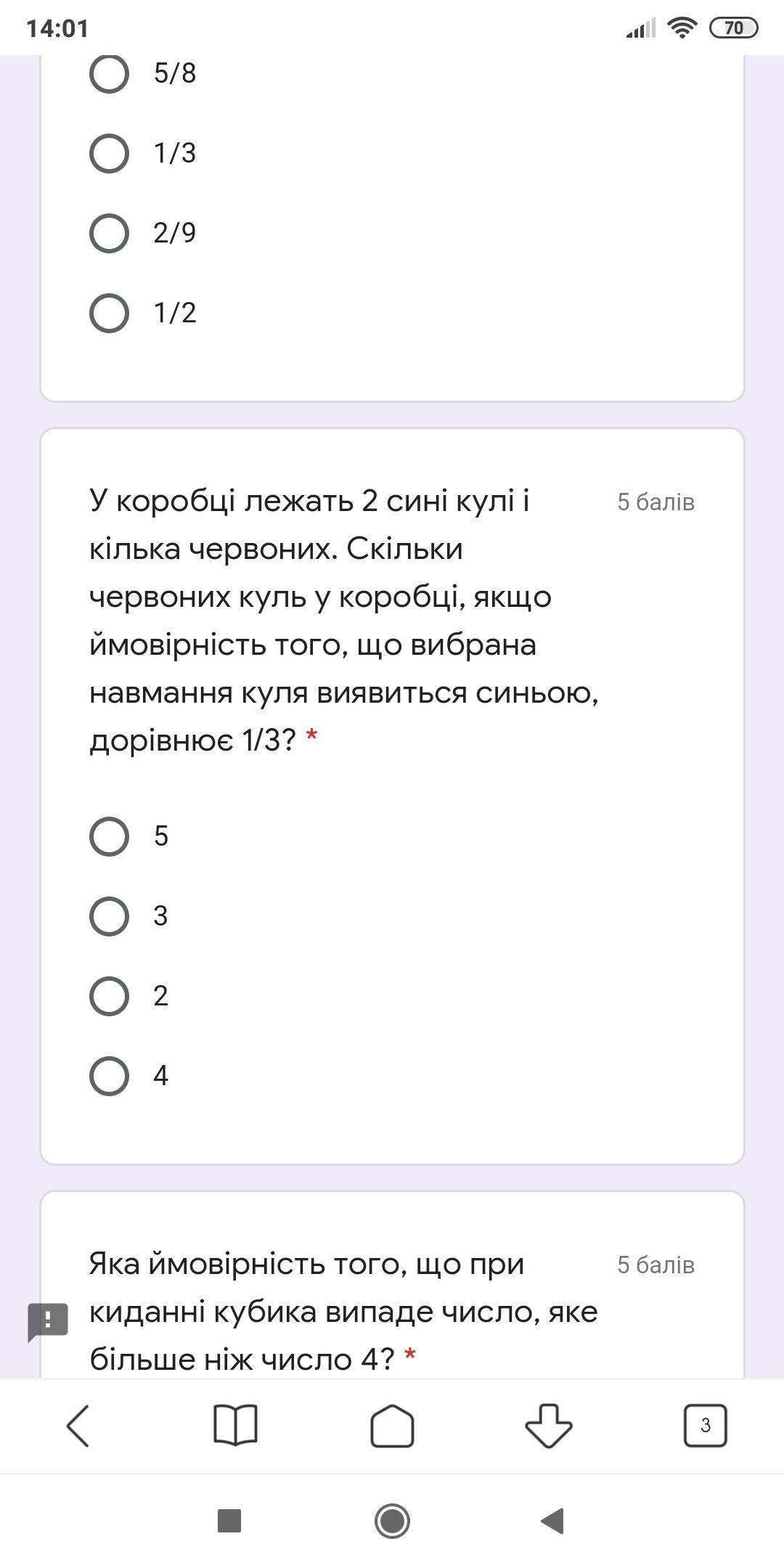
Task: Mark 2/9 as the answer
Action: (x=109, y=233)
